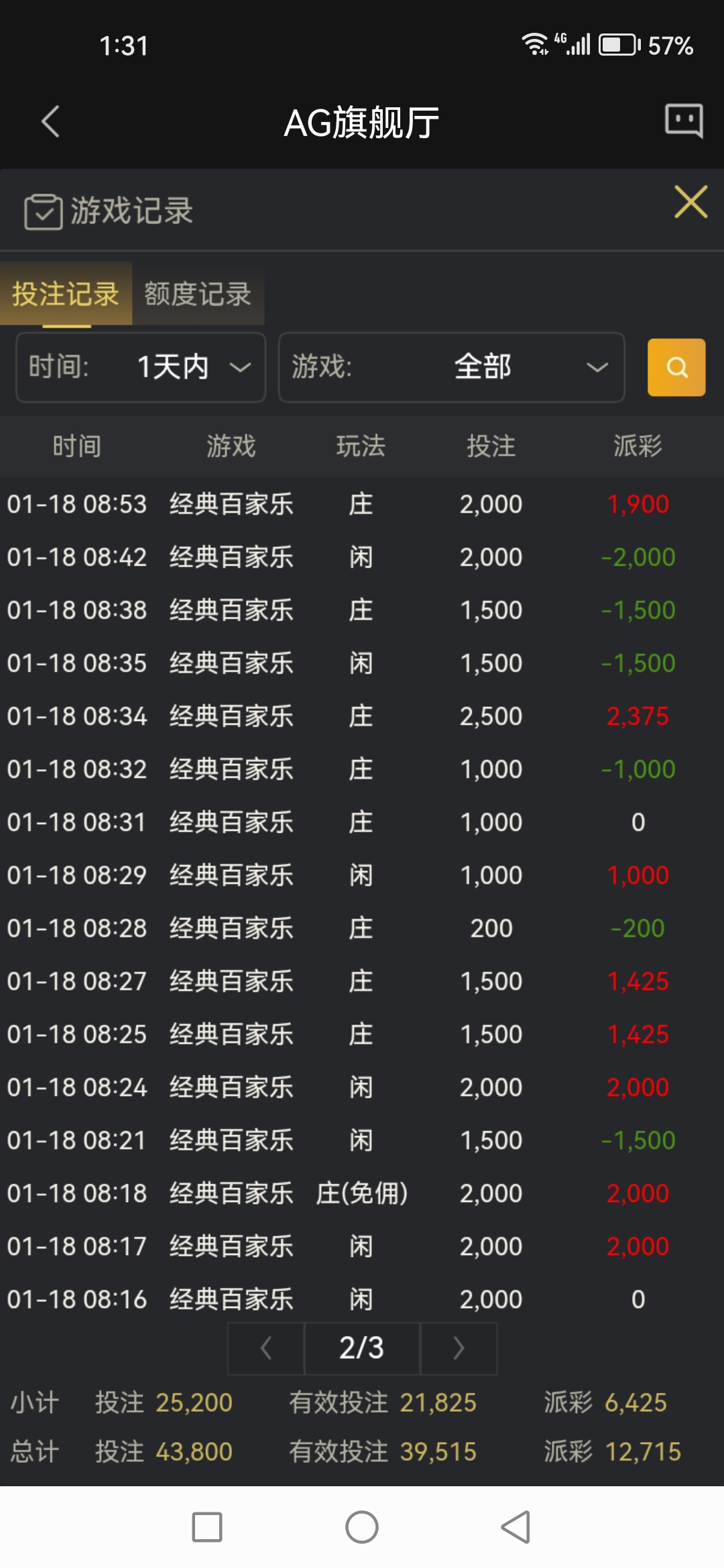Switch to 投注记录 tab
The width and height of the screenshot is (724, 1568).
(x=66, y=293)
